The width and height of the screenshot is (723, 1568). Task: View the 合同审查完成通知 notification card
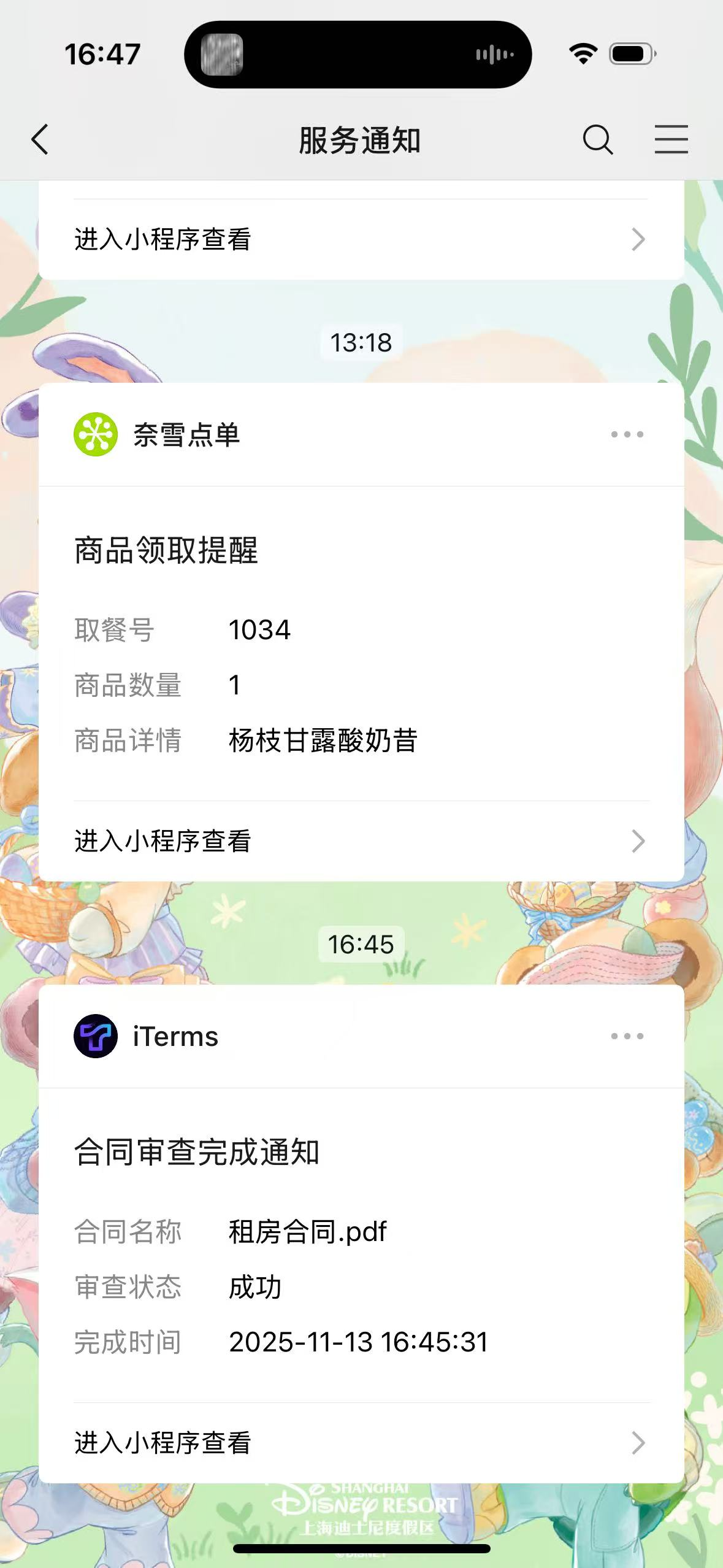(361, 1245)
